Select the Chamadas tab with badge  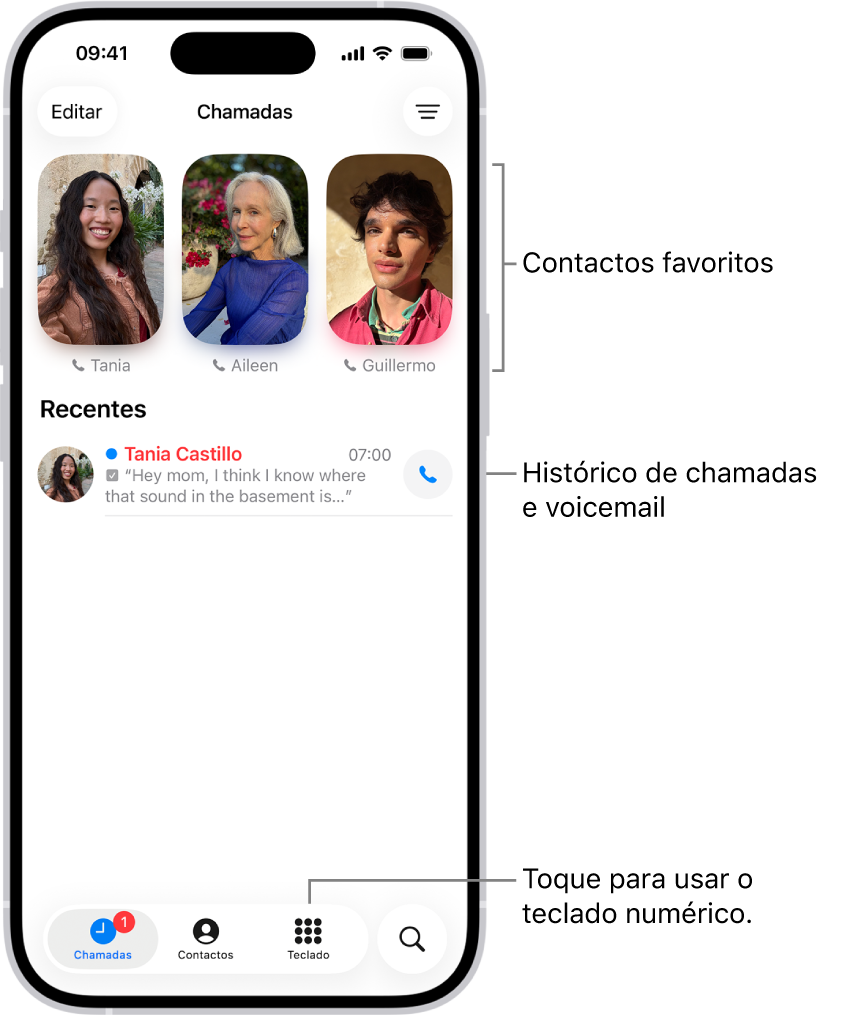point(101,938)
